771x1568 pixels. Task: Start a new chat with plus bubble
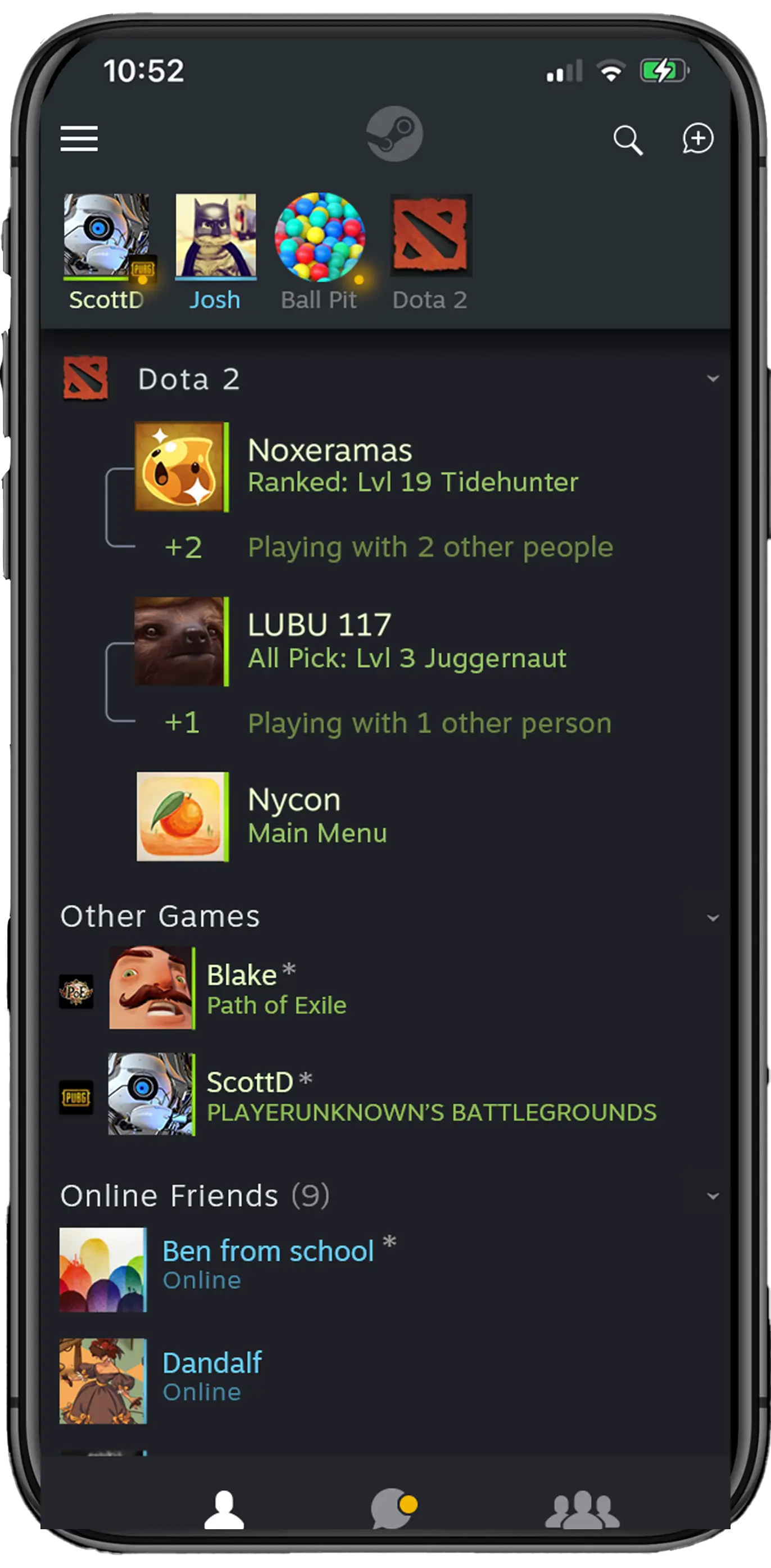697,139
